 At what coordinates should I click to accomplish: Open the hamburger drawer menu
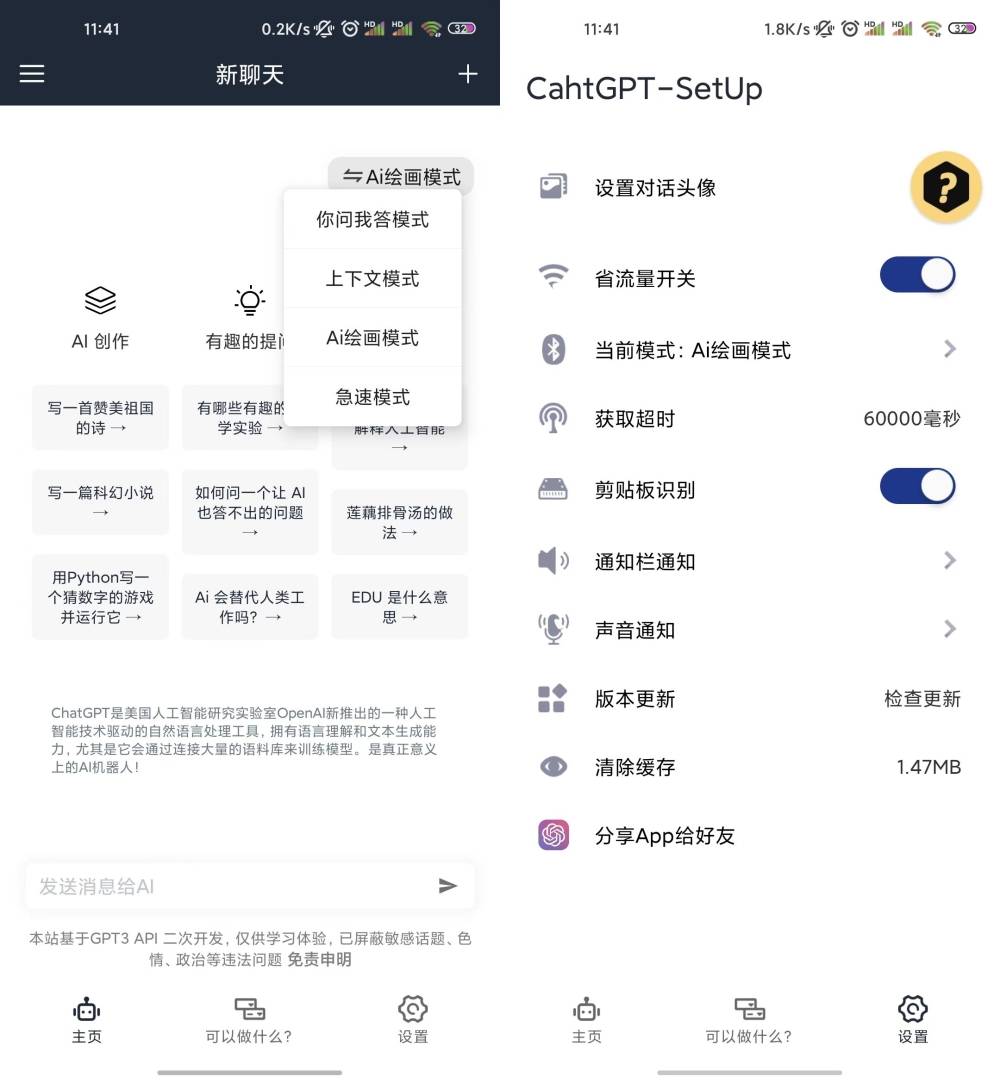click(x=32, y=74)
